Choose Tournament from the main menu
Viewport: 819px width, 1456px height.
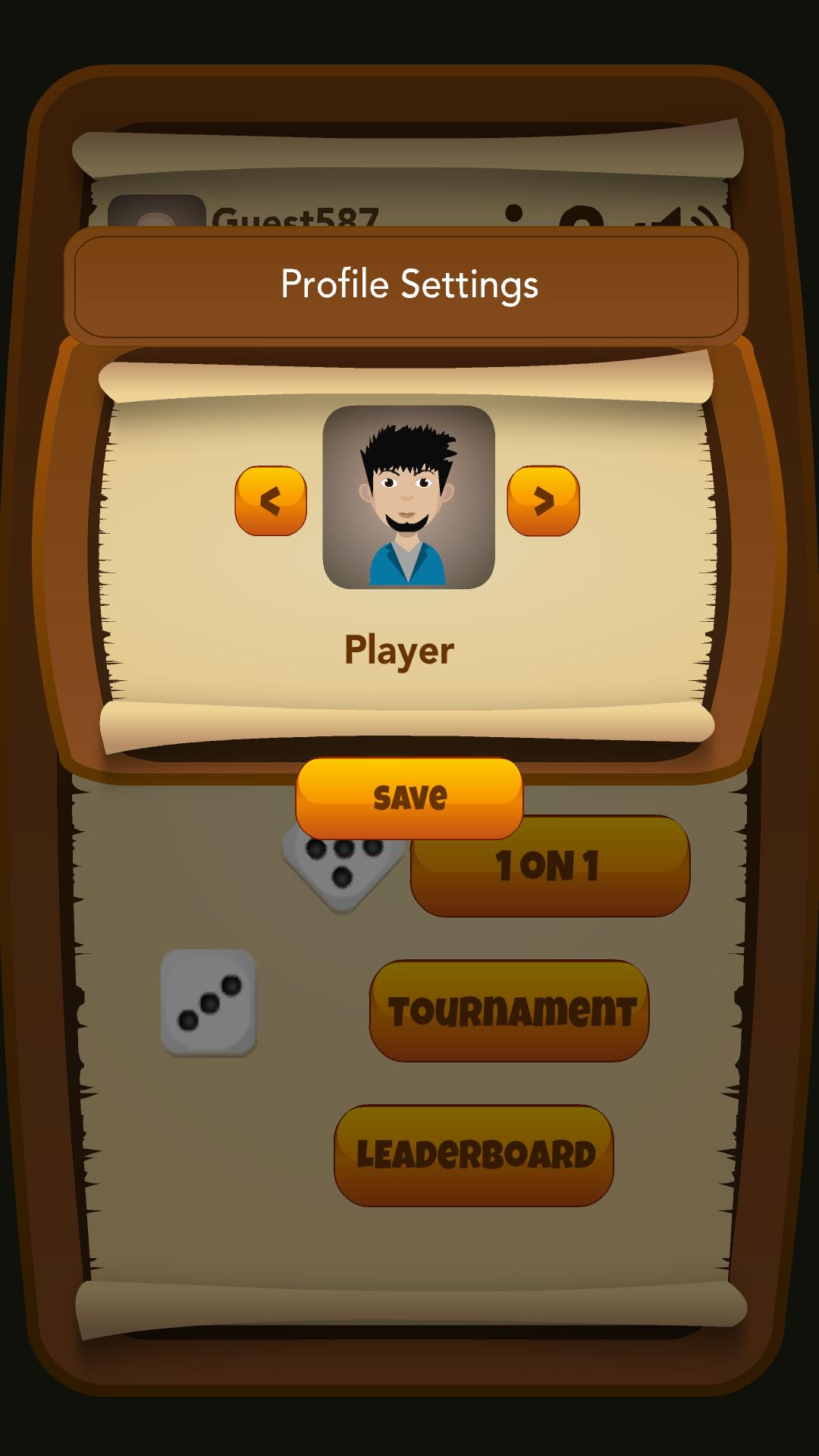509,1010
